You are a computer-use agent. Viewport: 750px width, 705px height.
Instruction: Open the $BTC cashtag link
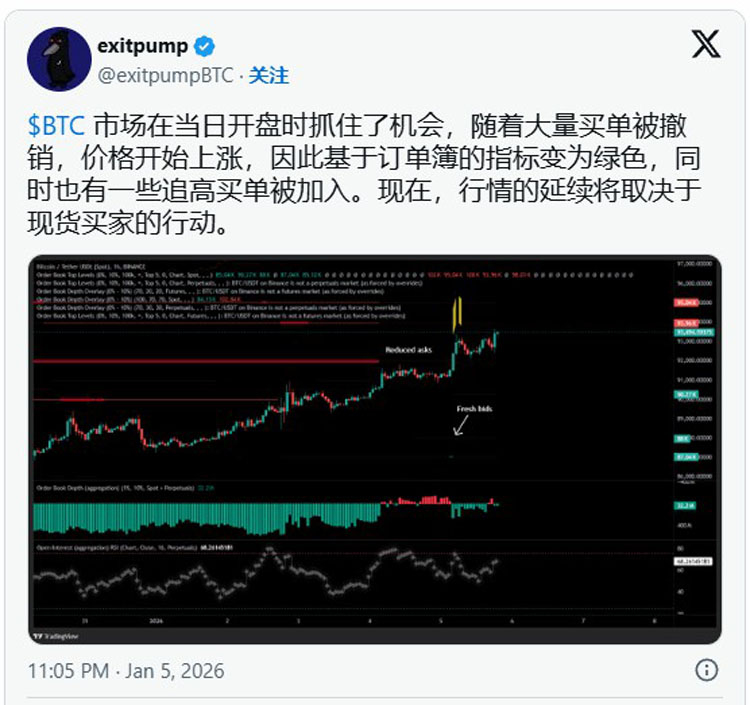coord(56,125)
